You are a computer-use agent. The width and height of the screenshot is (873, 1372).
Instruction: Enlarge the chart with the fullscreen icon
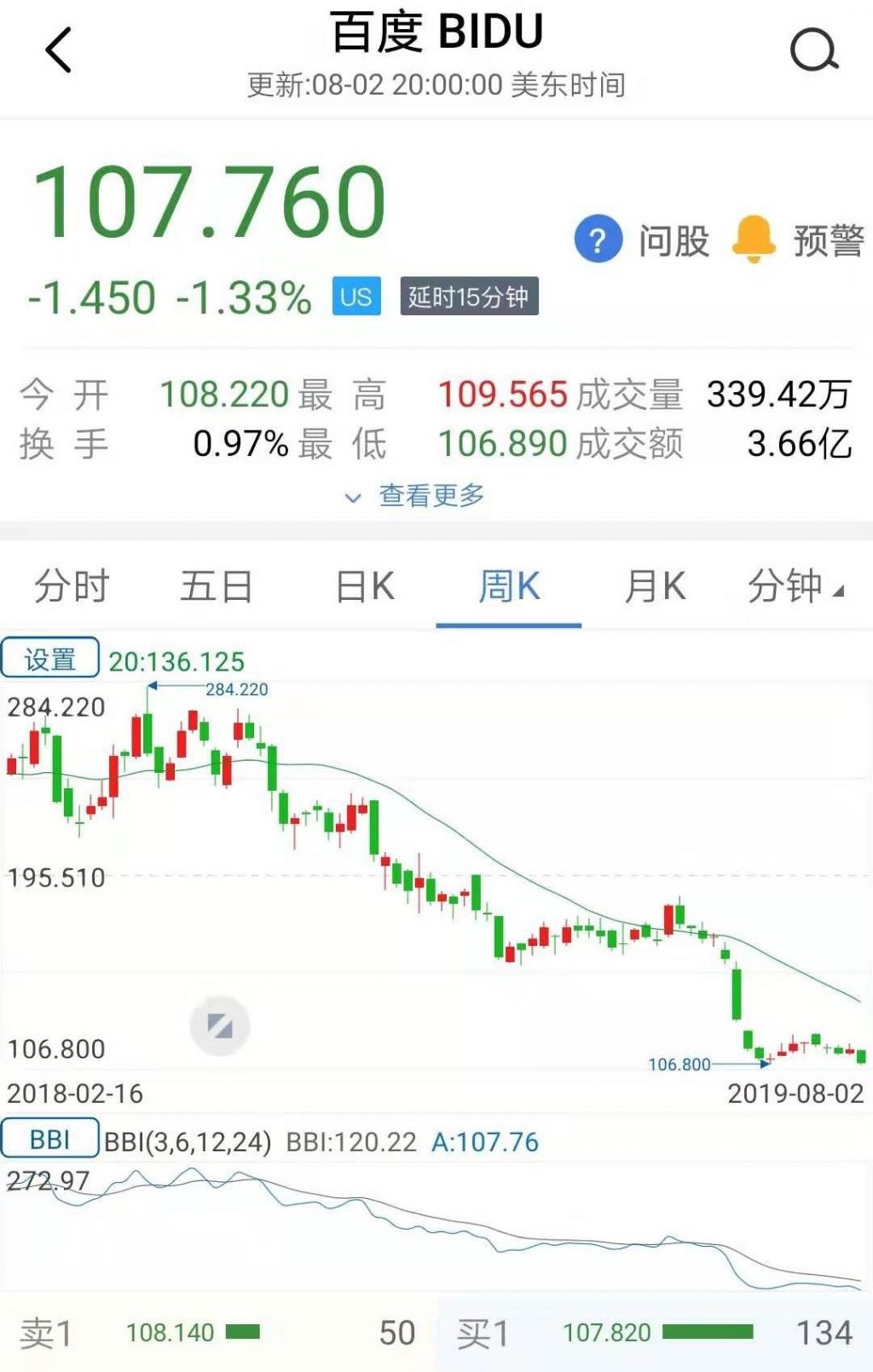click(220, 1025)
